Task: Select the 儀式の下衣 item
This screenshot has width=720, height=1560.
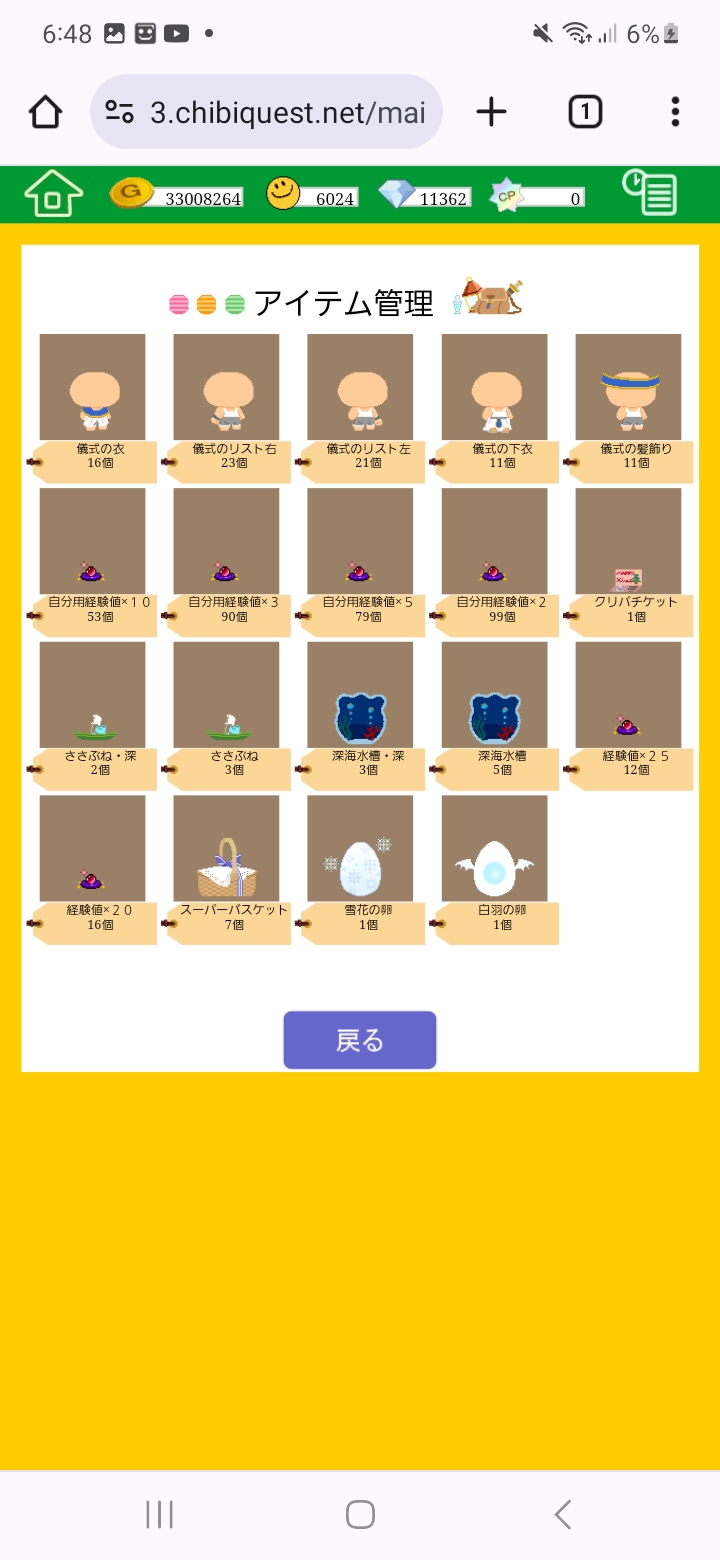Action: (494, 388)
